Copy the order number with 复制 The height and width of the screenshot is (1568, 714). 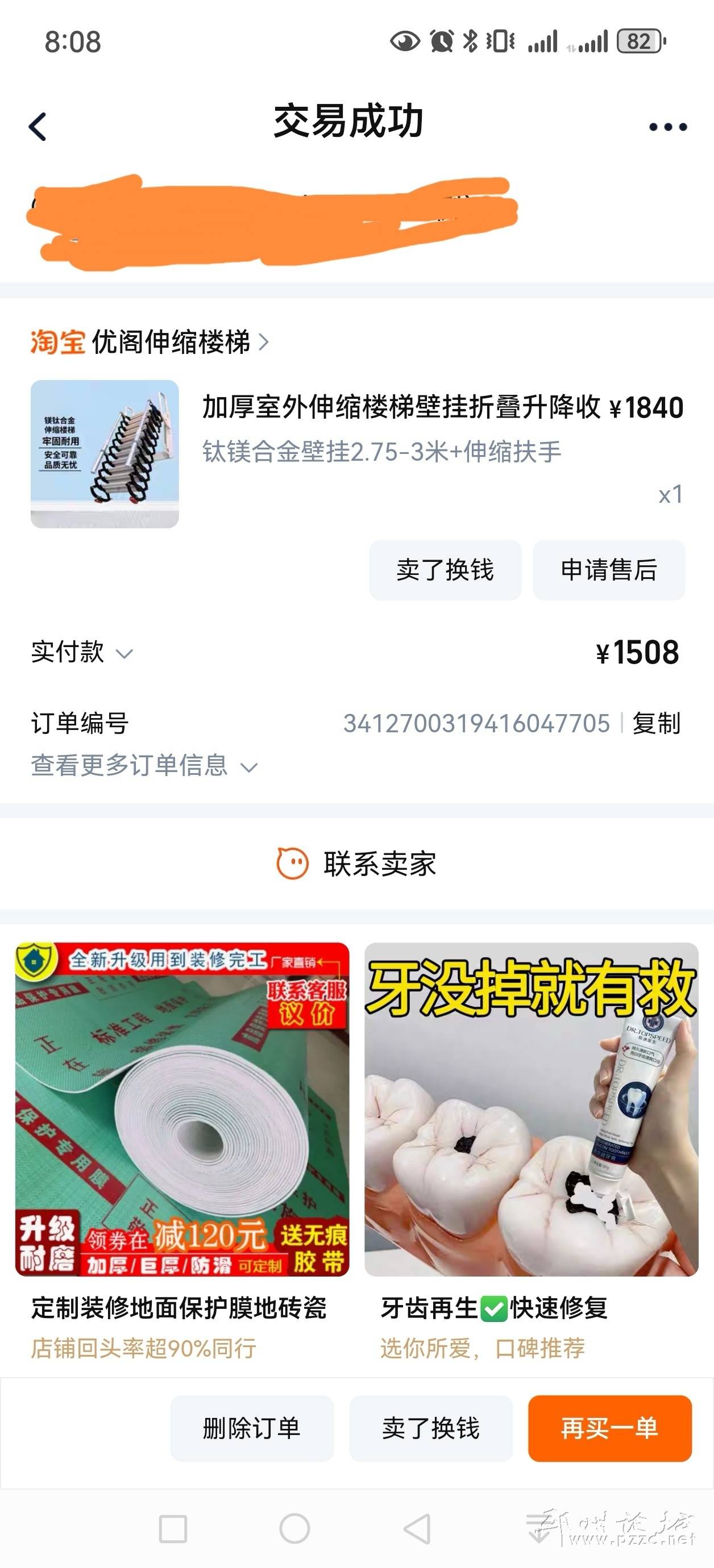click(x=656, y=724)
